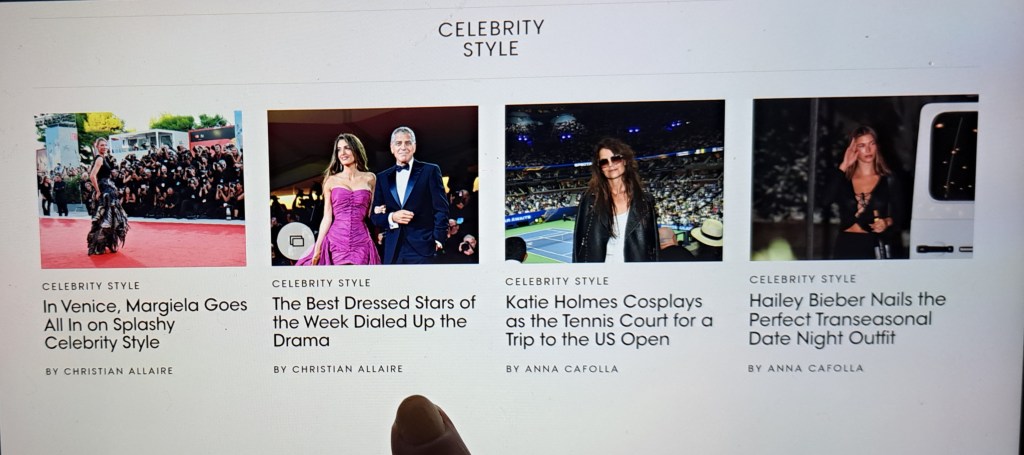Open the Katie Holmes US Open photo
The height and width of the screenshot is (455, 1024).
[614, 181]
